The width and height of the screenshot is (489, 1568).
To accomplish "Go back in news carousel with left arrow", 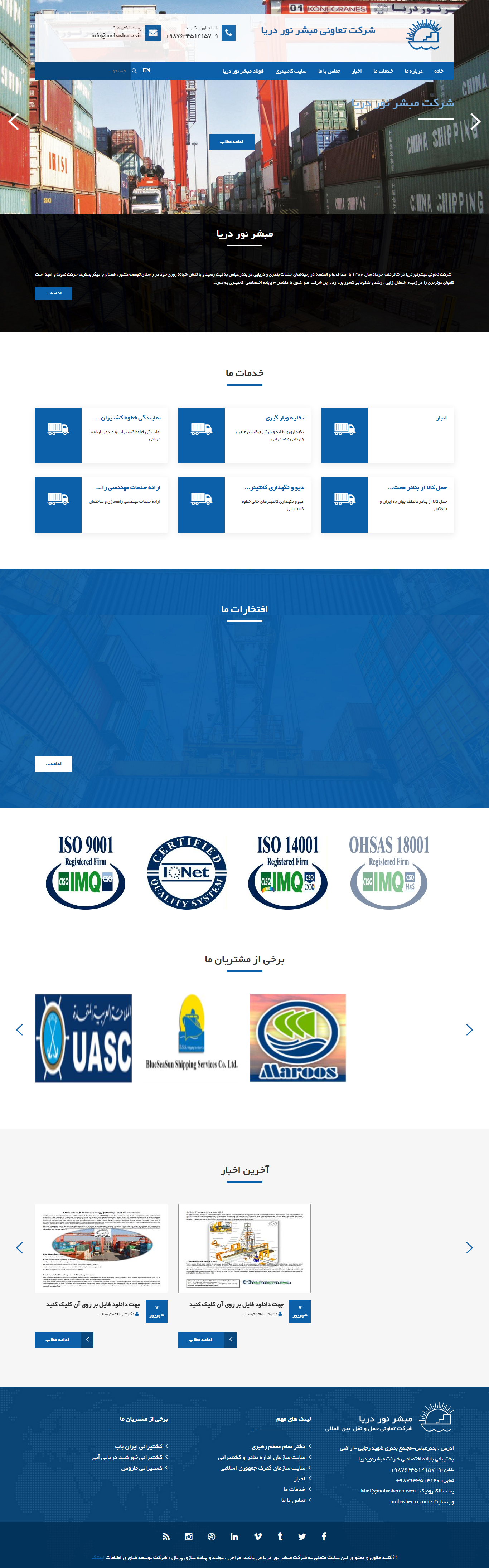I will click(x=19, y=1247).
